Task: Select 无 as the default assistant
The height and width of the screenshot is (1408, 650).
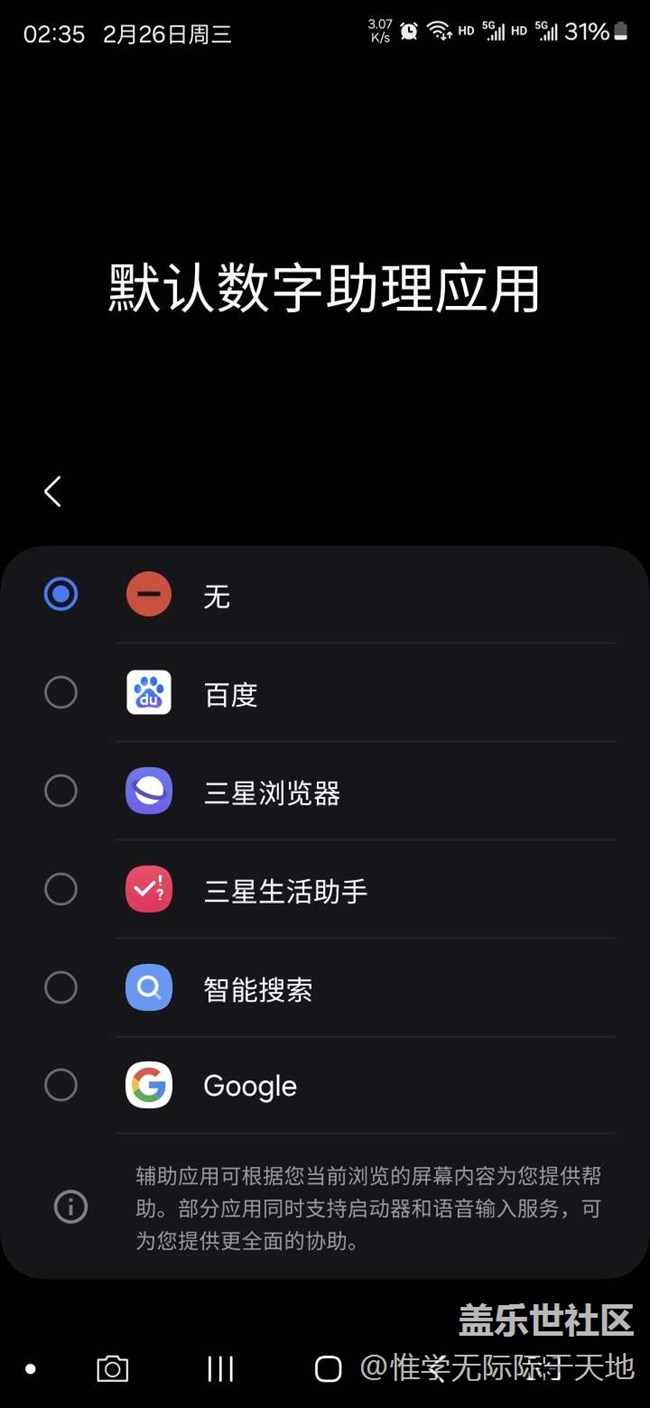Action: coord(61,595)
